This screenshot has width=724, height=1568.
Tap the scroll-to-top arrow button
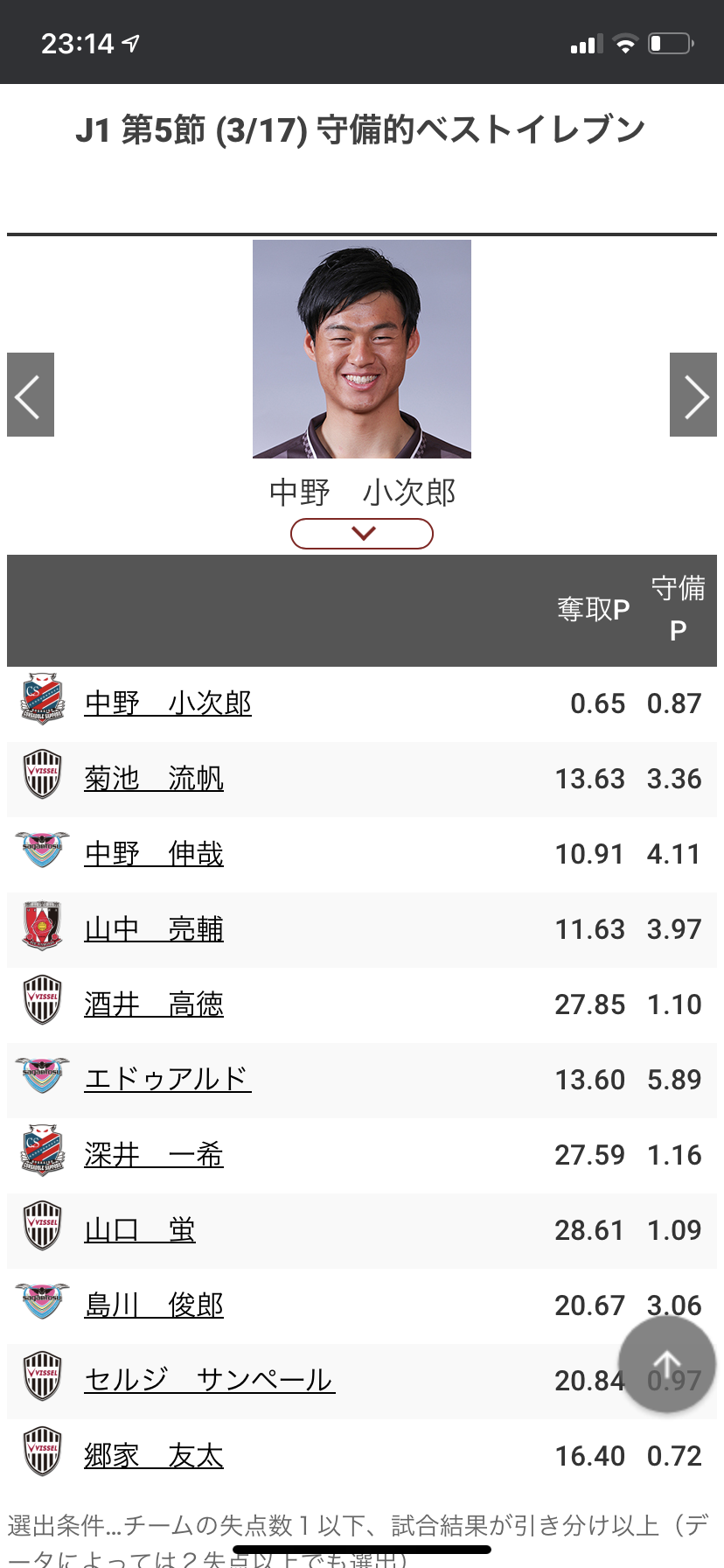click(667, 1365)
